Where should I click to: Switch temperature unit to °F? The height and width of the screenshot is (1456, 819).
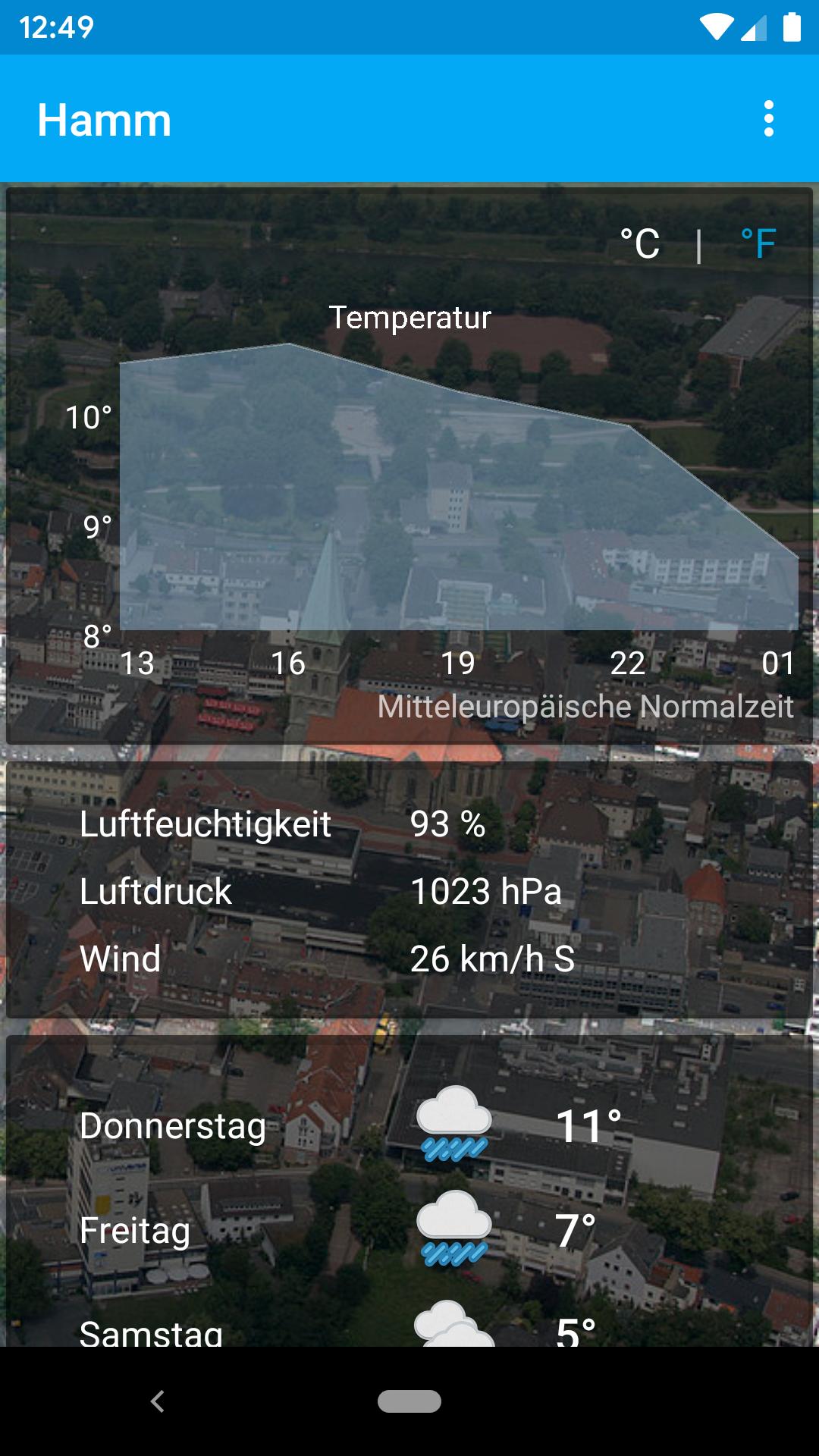click(x=758, y=244)
